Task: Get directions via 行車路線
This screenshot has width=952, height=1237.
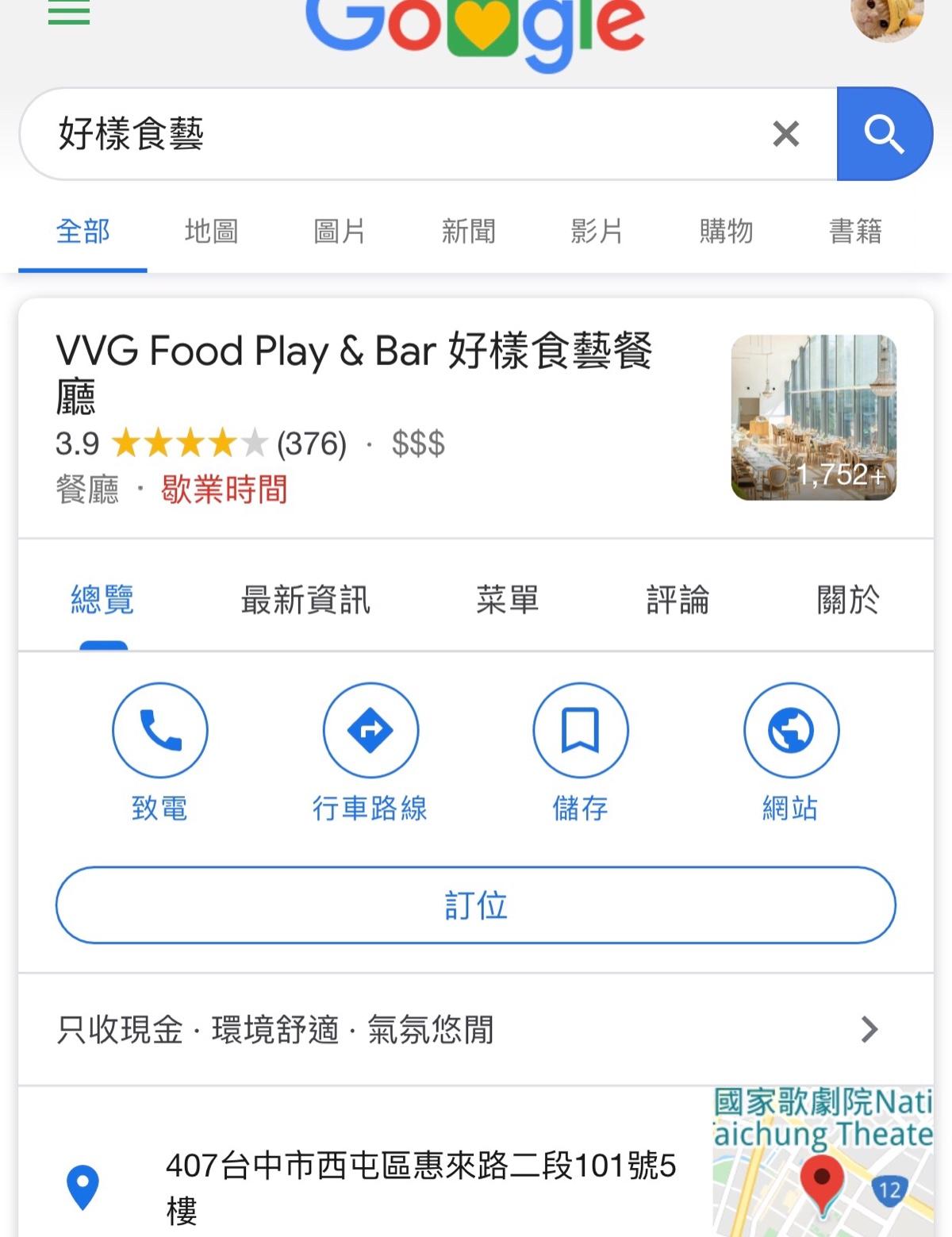Action: 370,730
